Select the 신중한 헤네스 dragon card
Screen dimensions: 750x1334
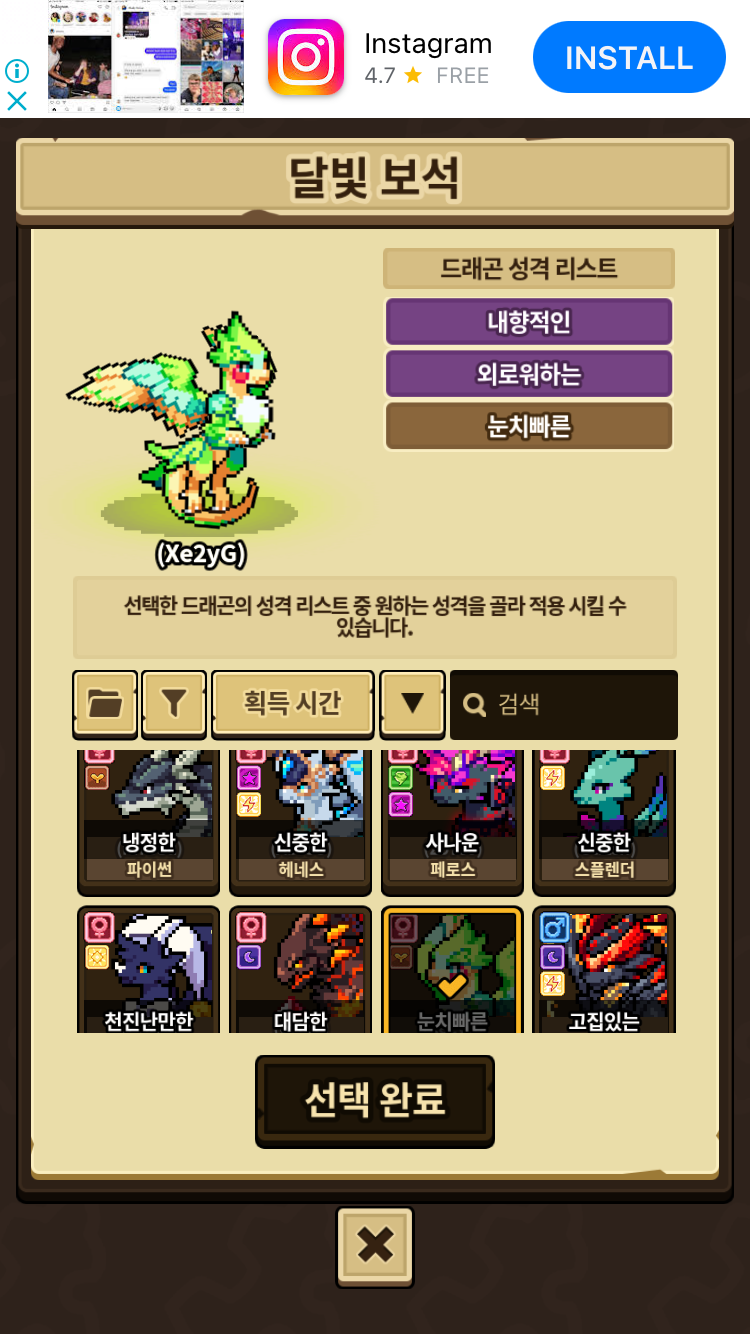click(x=300, y=822)
